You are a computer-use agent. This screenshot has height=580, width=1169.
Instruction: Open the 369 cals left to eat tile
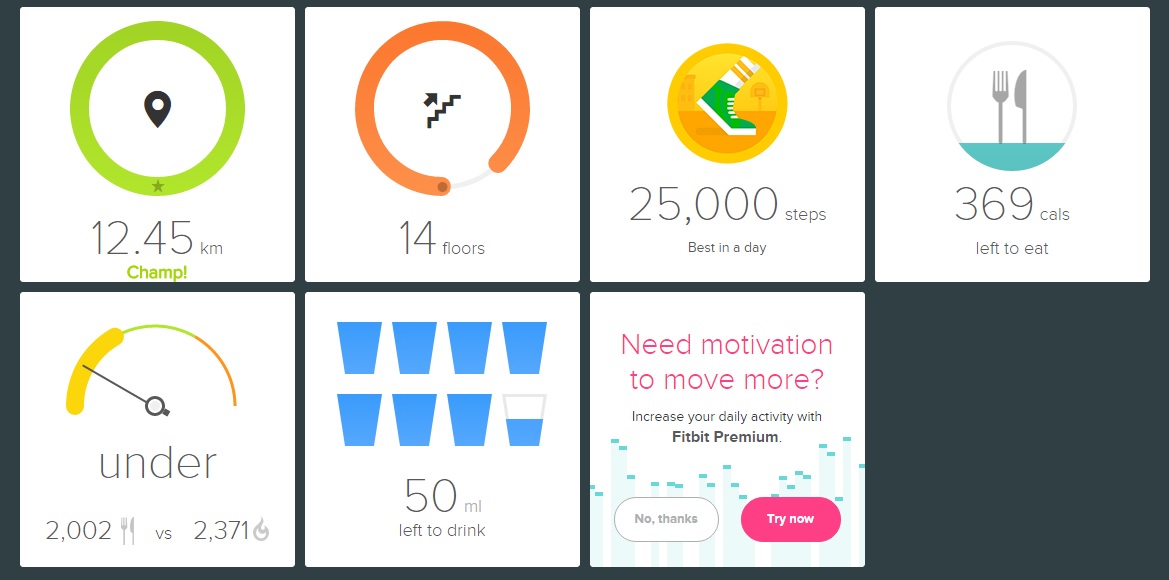point(1012,145)
